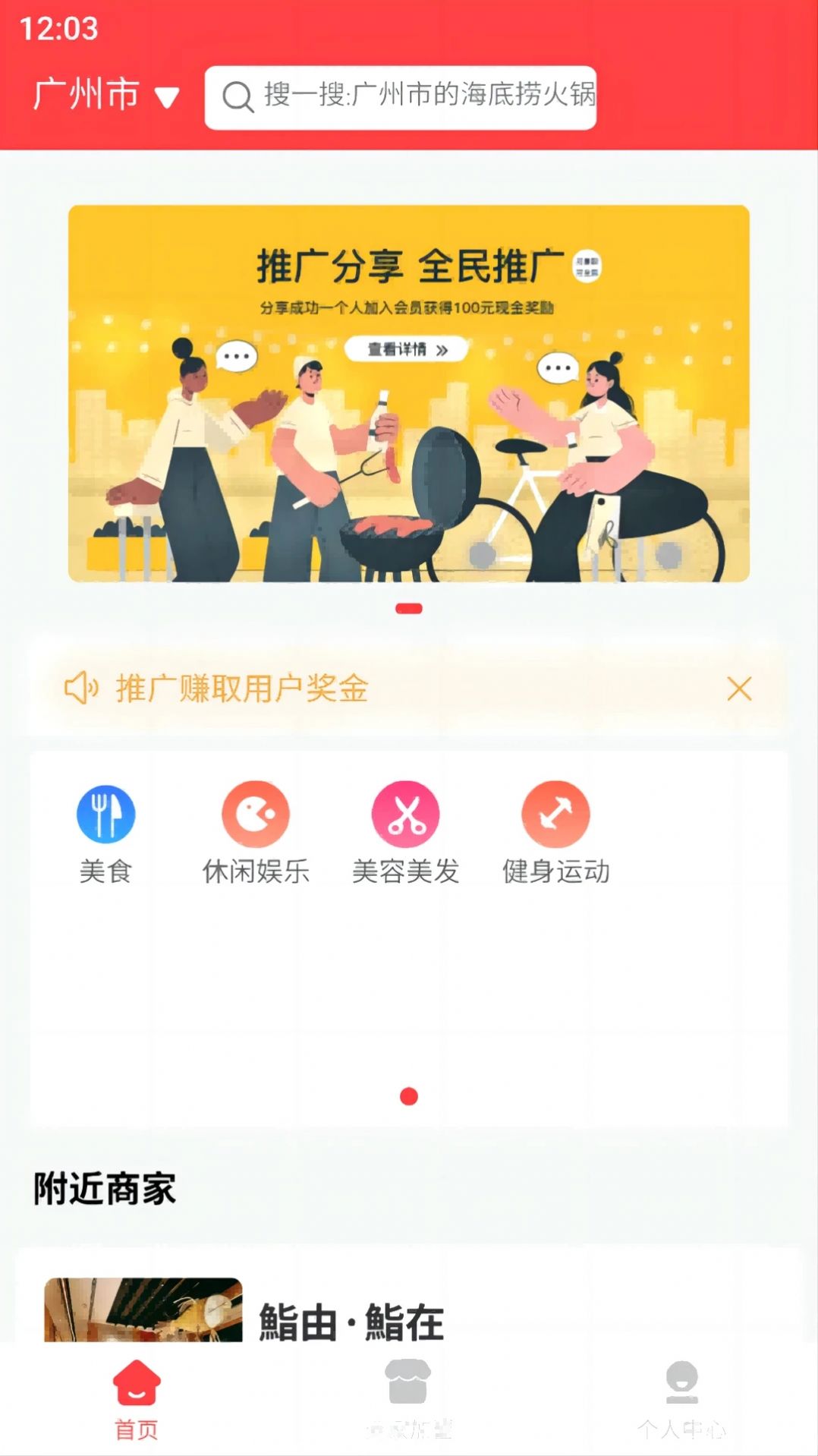
Task: Browse the 休闲娱乐 category
Action: pos(256,832)
